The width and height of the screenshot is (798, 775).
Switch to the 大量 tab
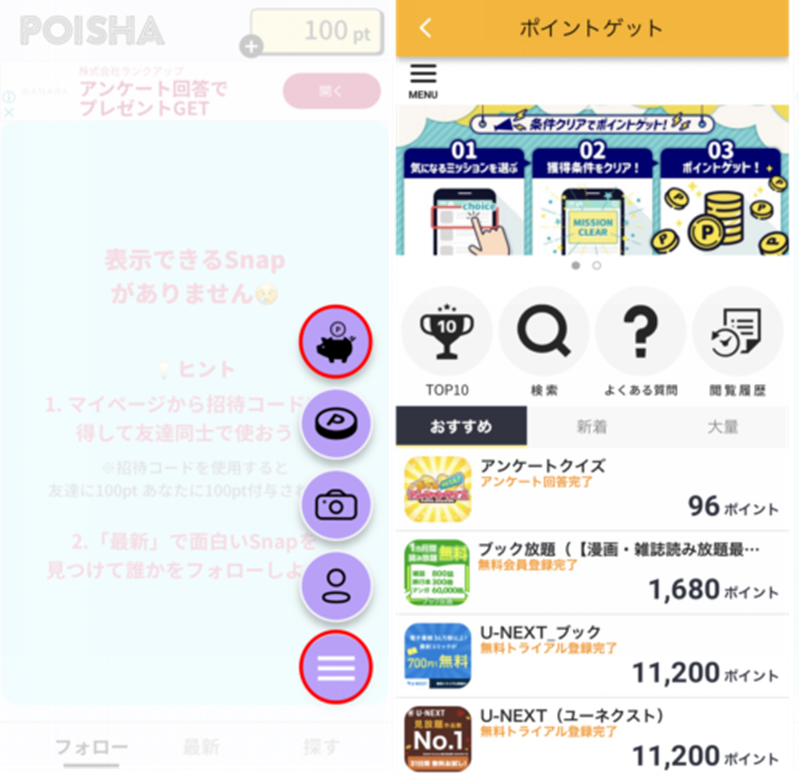723,426
